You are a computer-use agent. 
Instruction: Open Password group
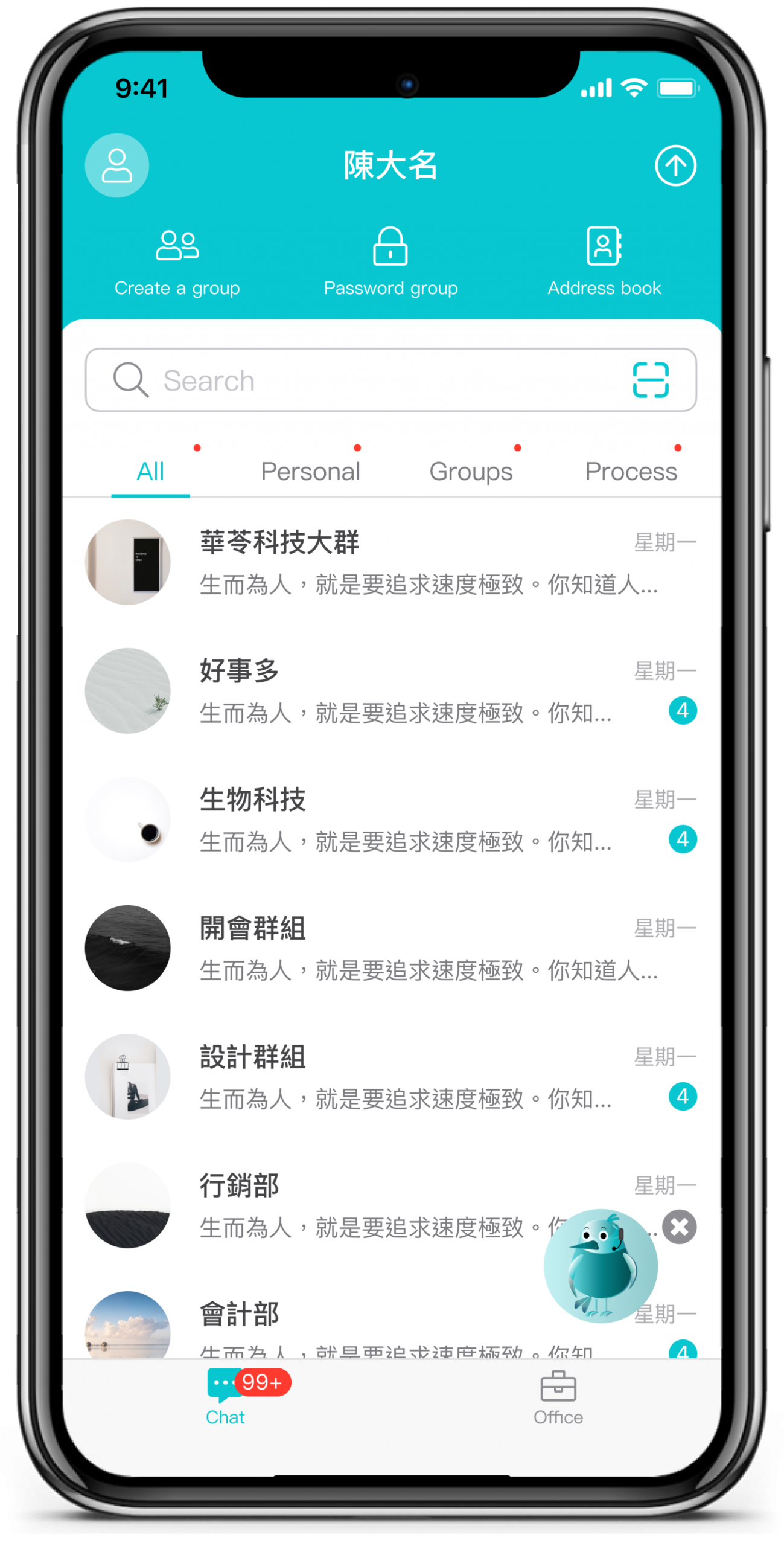click(390, 262)
